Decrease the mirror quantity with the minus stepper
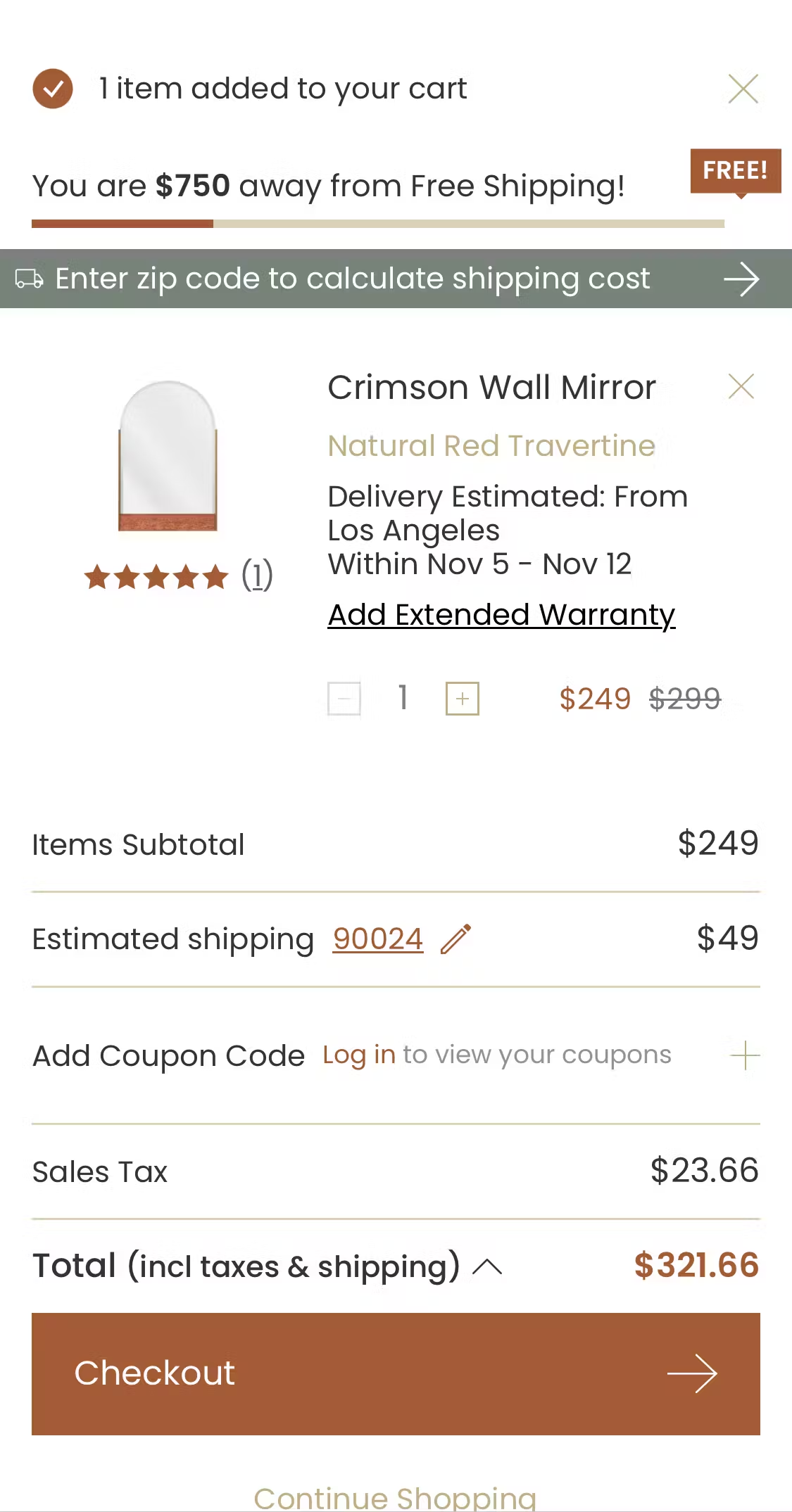This screenshot has width=792, height=1512. tap(344, 698)
